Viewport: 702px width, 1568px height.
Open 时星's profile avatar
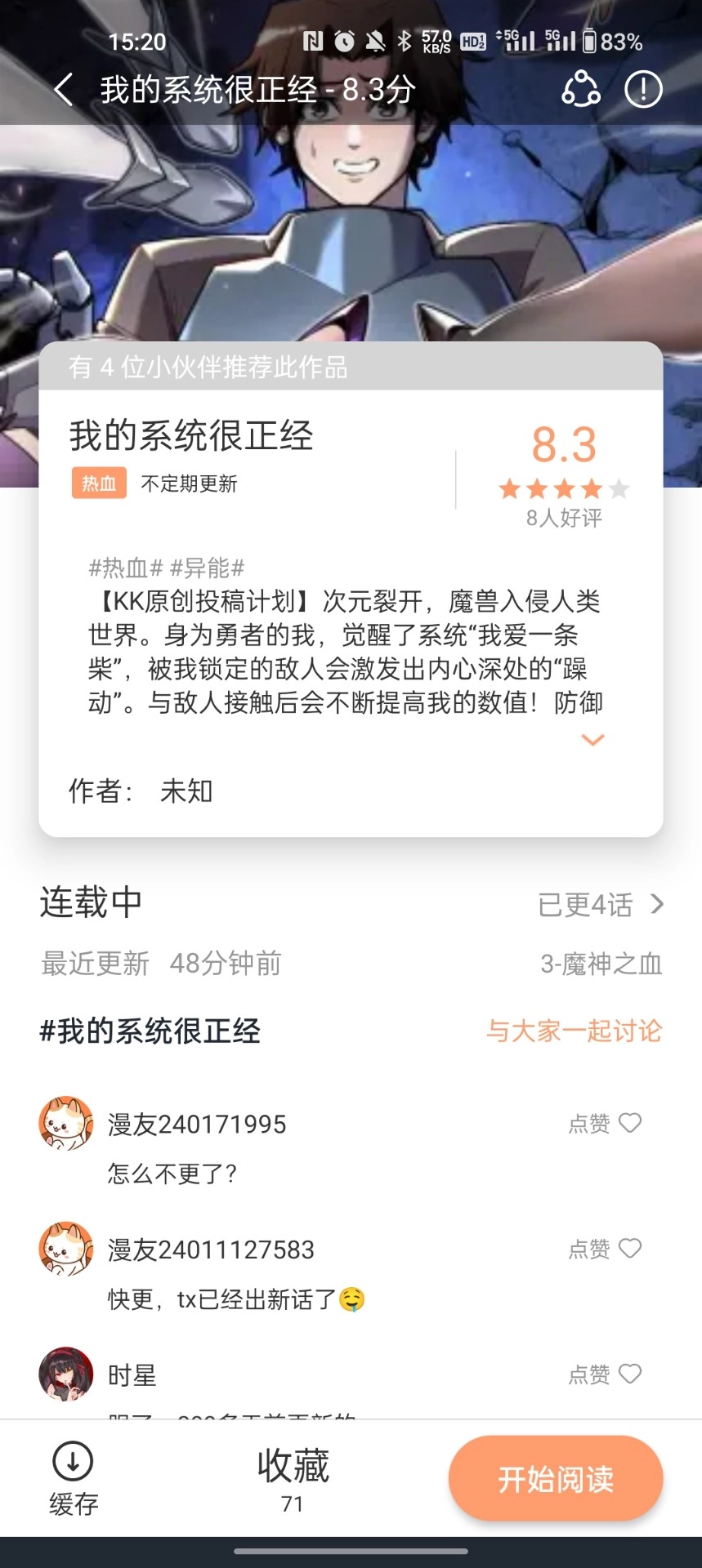[x=66, y=1374]
